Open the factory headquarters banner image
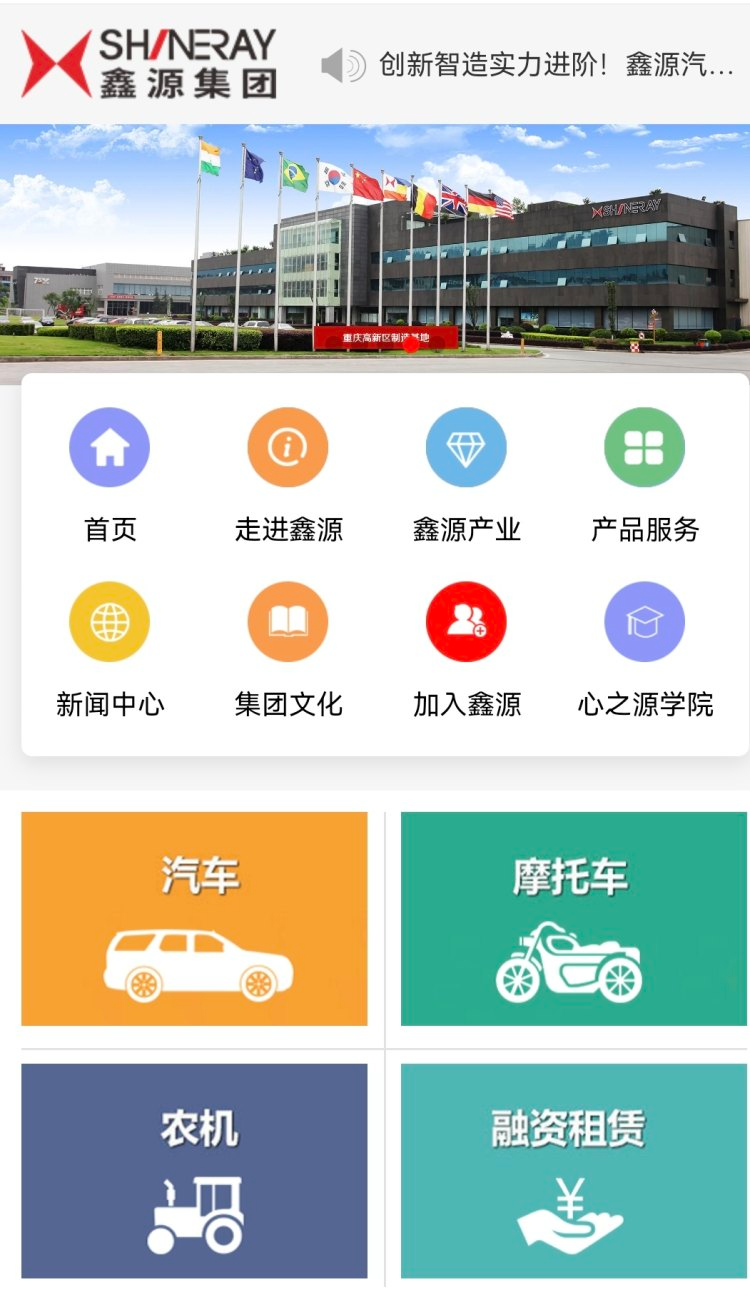The width and height of the screenshot is (750, 1297). pos(375,250)
